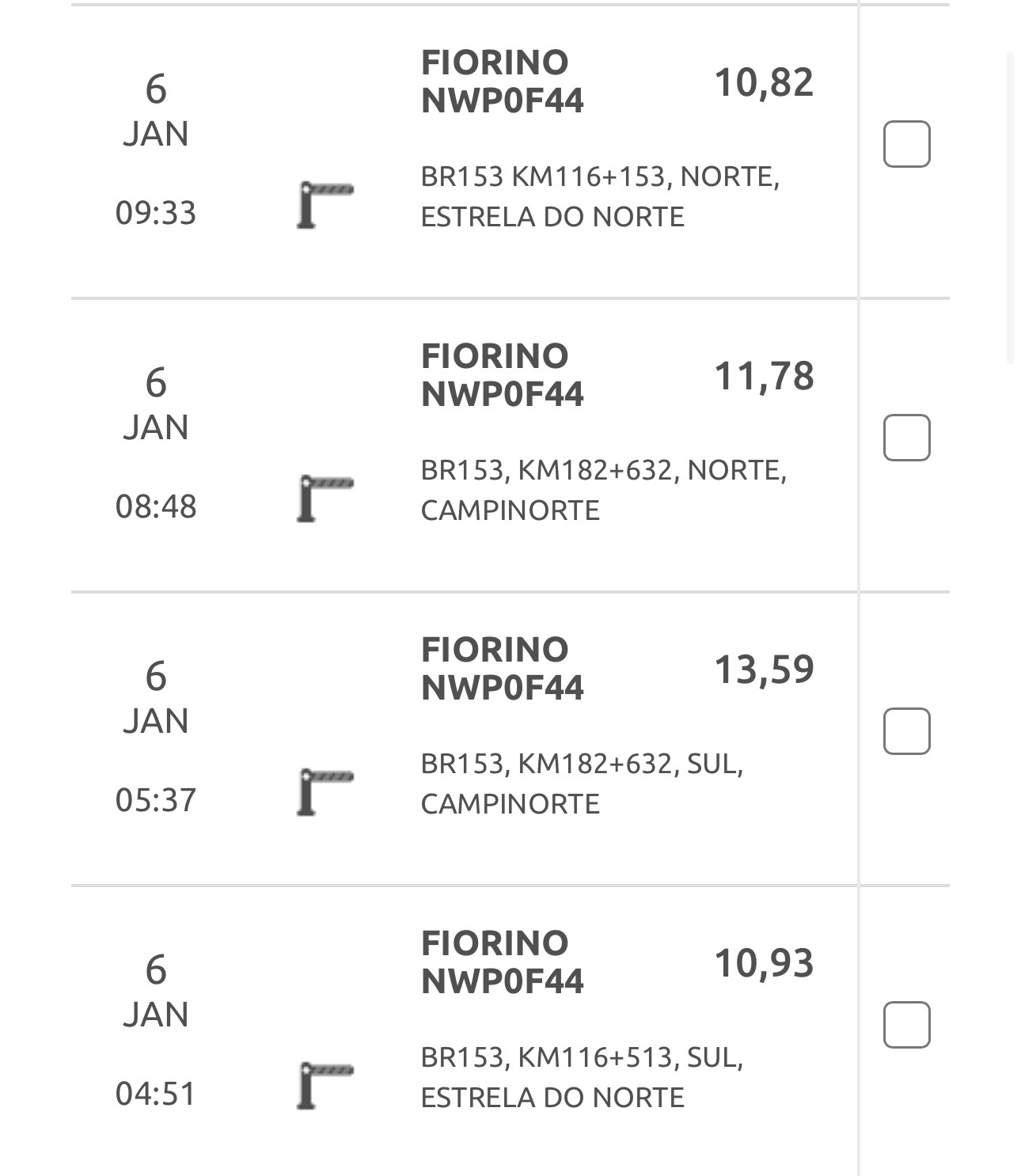Check the 11,78 Campinorte Norte toll
Image resolution: width=1021 pixels, height=1176 pixels.
pos(906,438)
